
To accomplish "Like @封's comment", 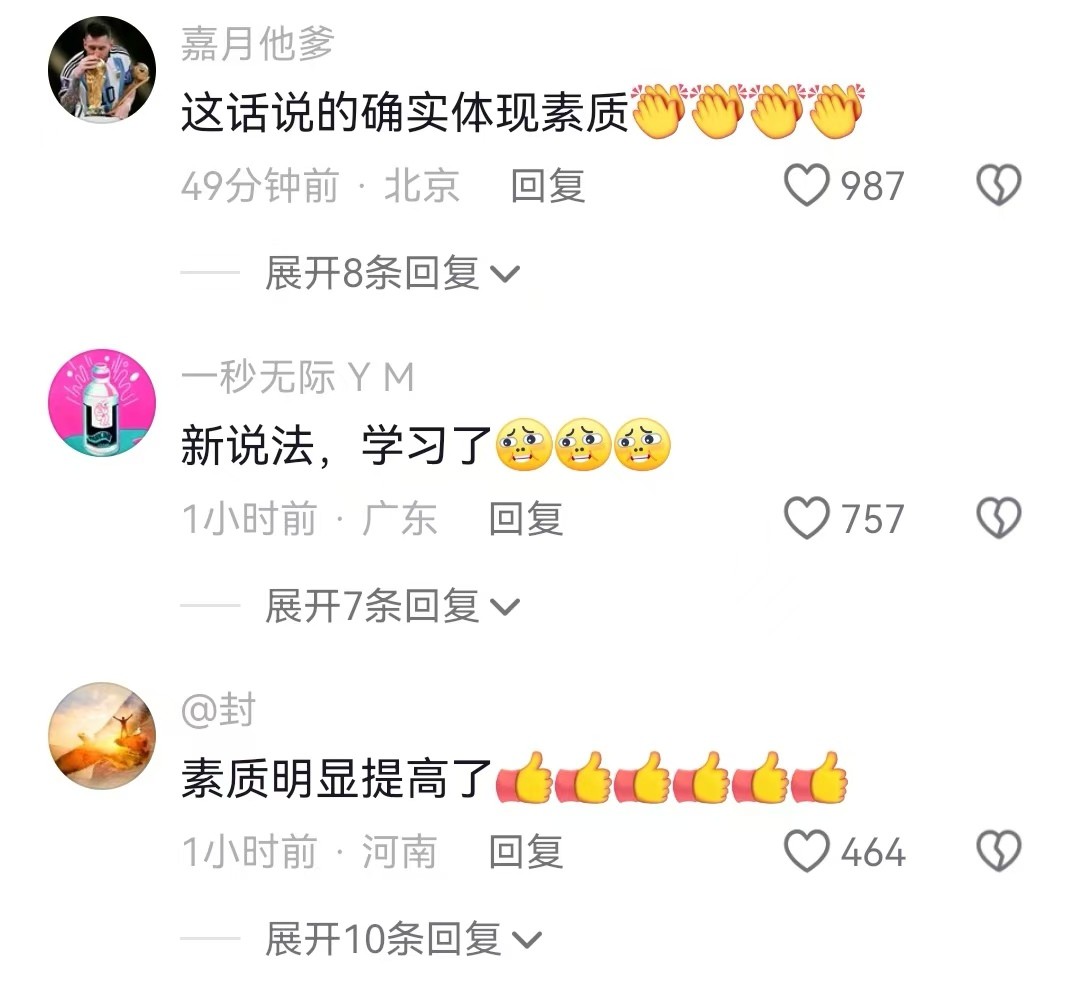I will pos(807,852).
